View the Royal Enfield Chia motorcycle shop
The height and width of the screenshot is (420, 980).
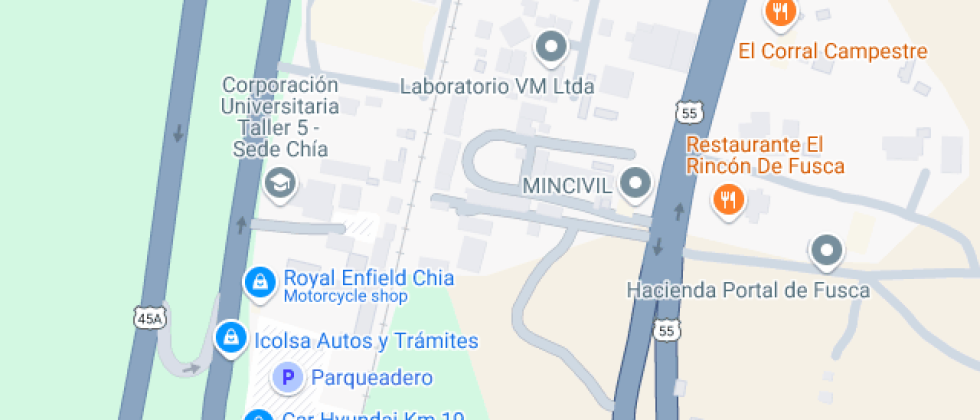260,283
